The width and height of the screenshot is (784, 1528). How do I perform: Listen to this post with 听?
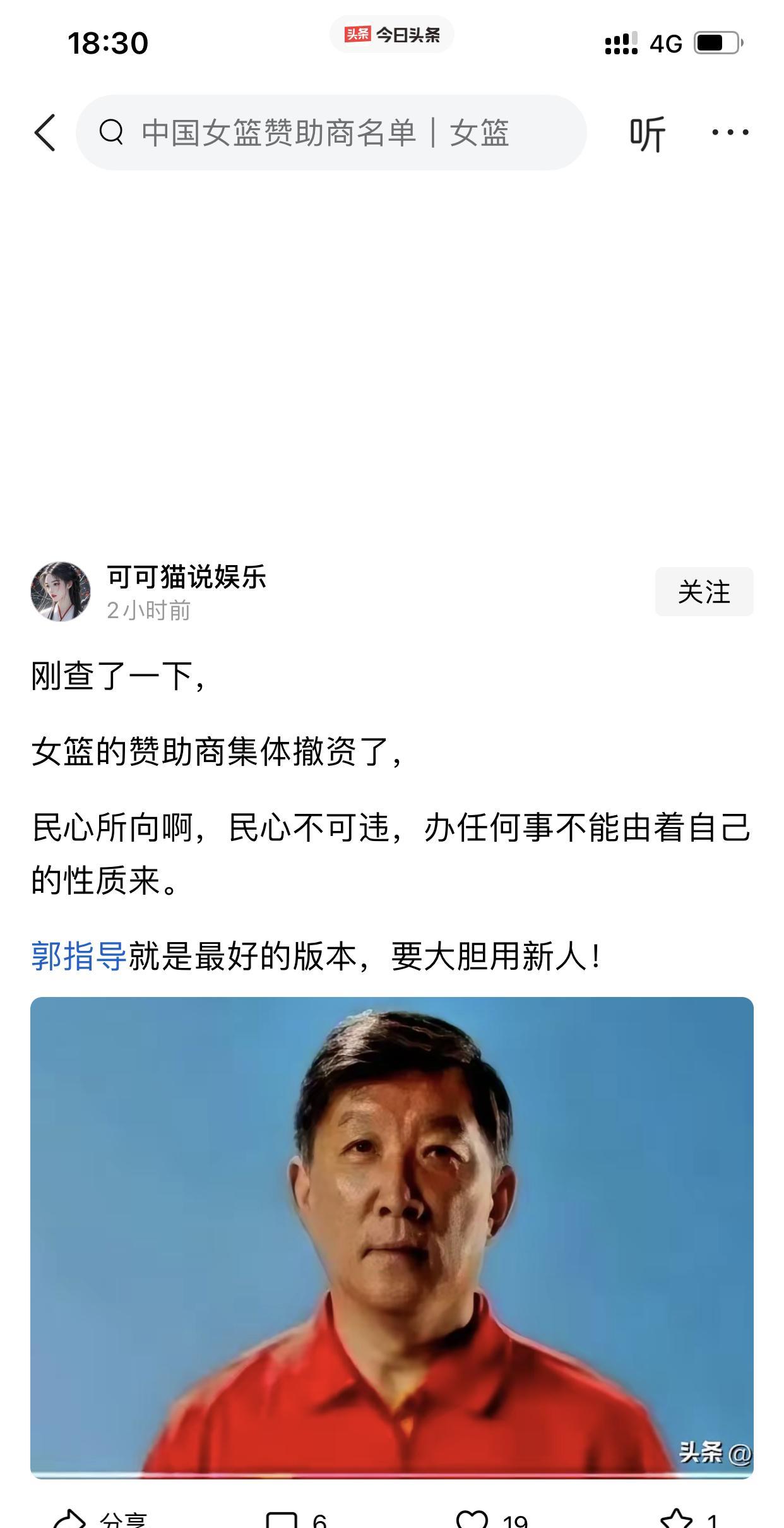(647, 133)
